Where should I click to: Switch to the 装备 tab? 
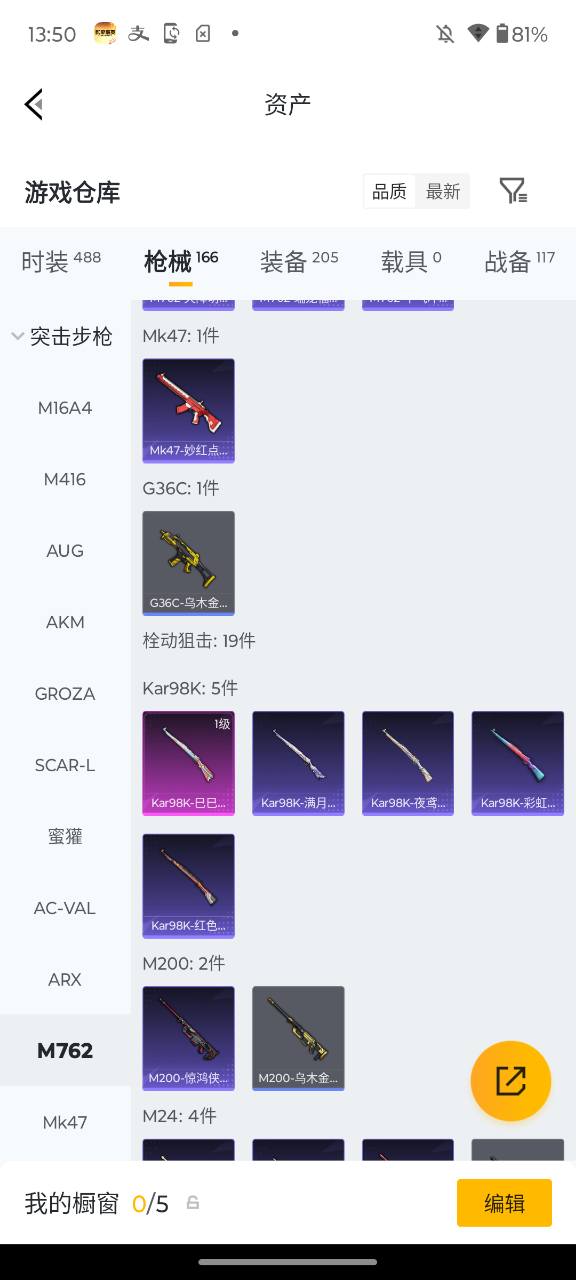click(x=299, y=262)
